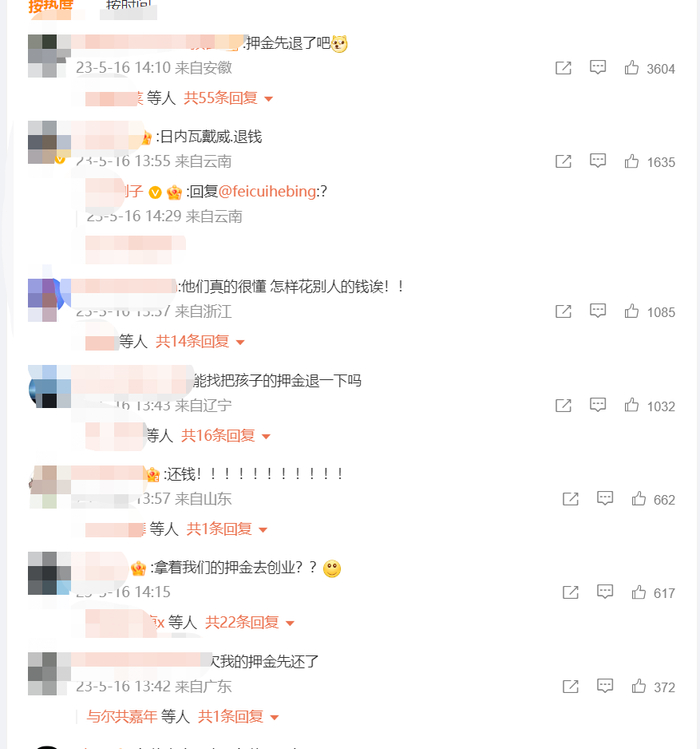Reply to the comment about 孩子的押金退一下
700x749 pixels.
tap(598, 406)
